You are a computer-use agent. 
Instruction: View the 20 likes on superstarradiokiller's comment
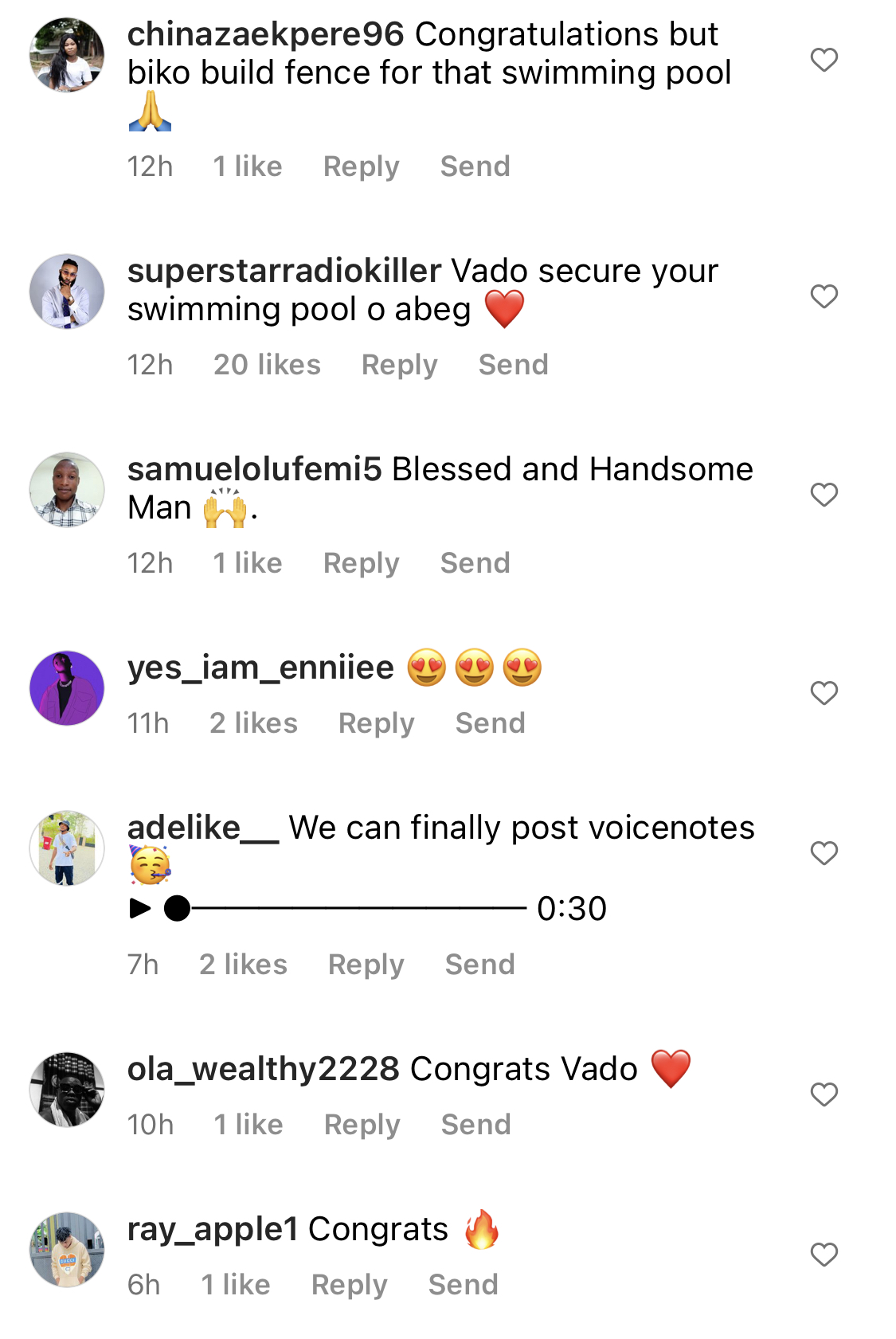[x=267, y=365]
